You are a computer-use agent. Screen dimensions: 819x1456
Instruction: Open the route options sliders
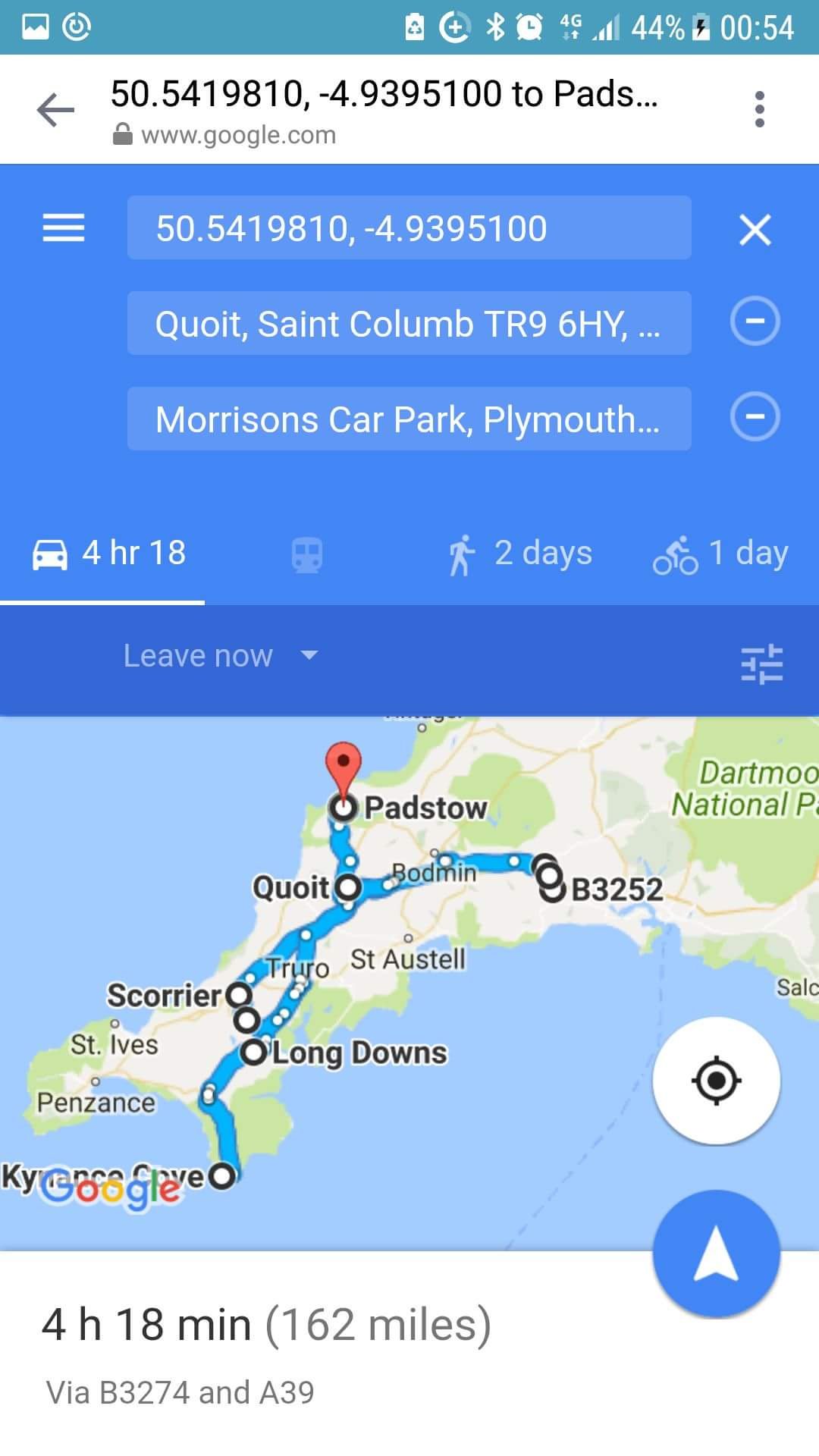(x=761, y=664)
